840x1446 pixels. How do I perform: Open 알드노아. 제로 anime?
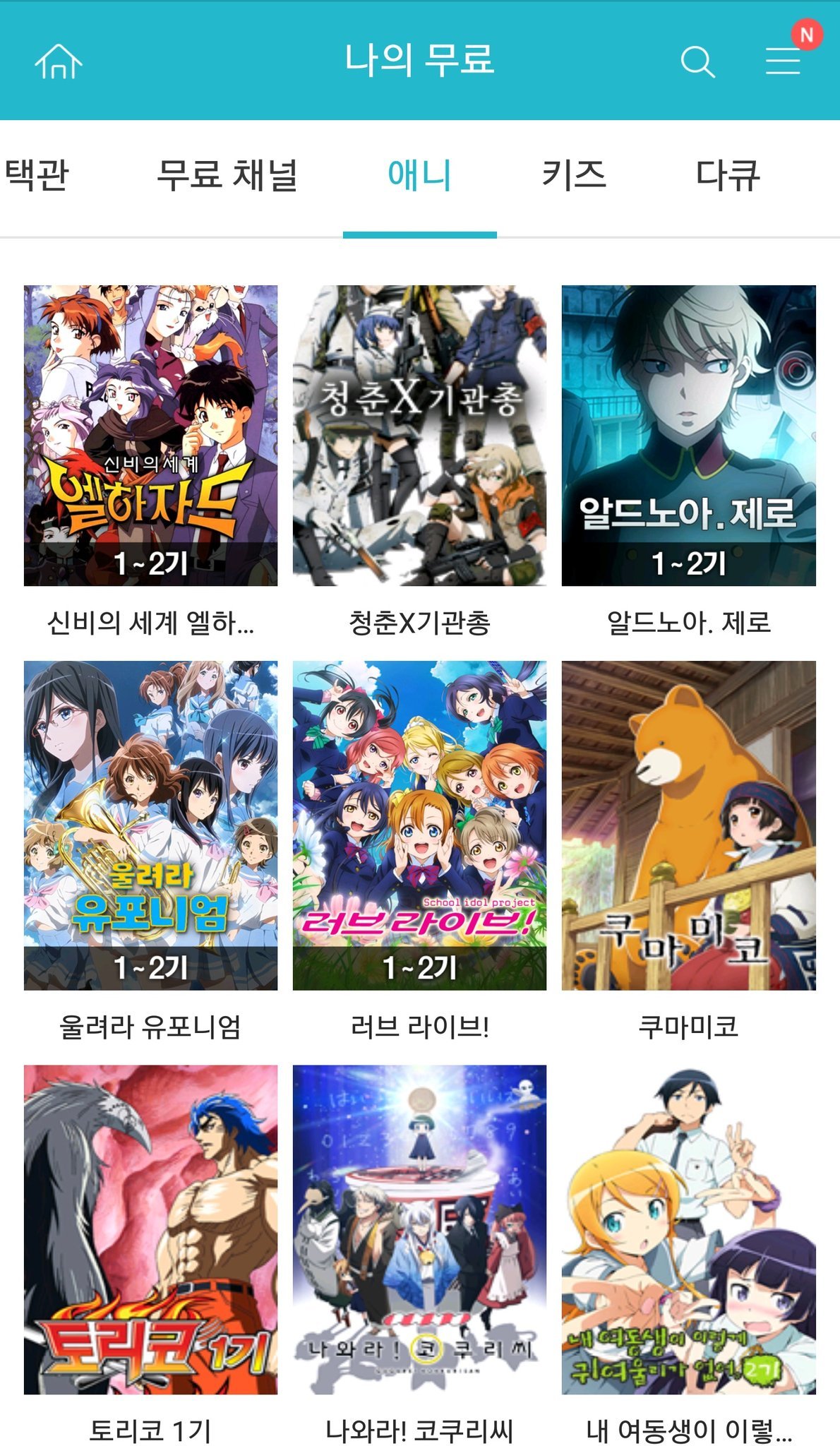point(688,436)
